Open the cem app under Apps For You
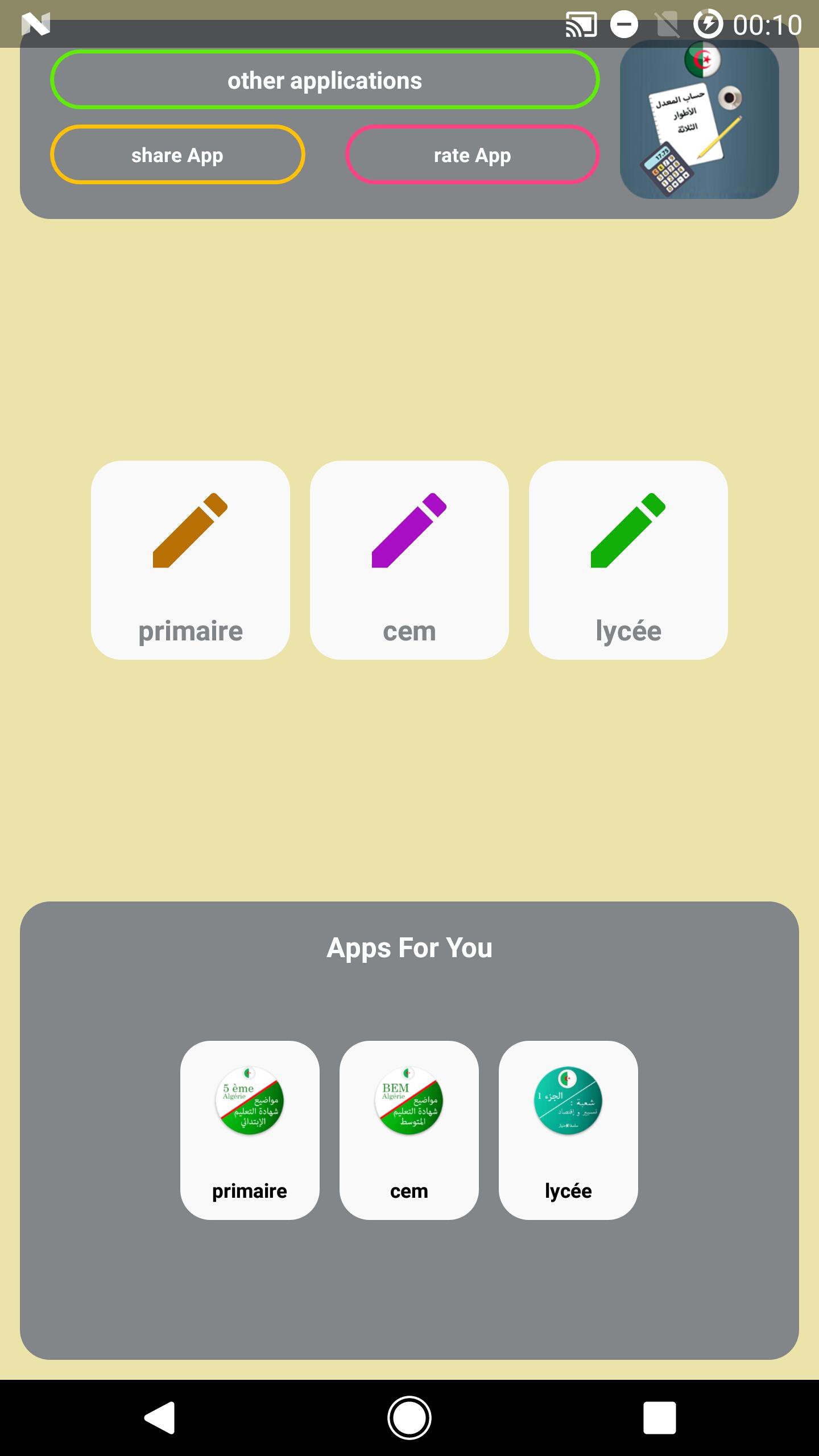Screen dimensions: 819x1456 pos(409,1130)
